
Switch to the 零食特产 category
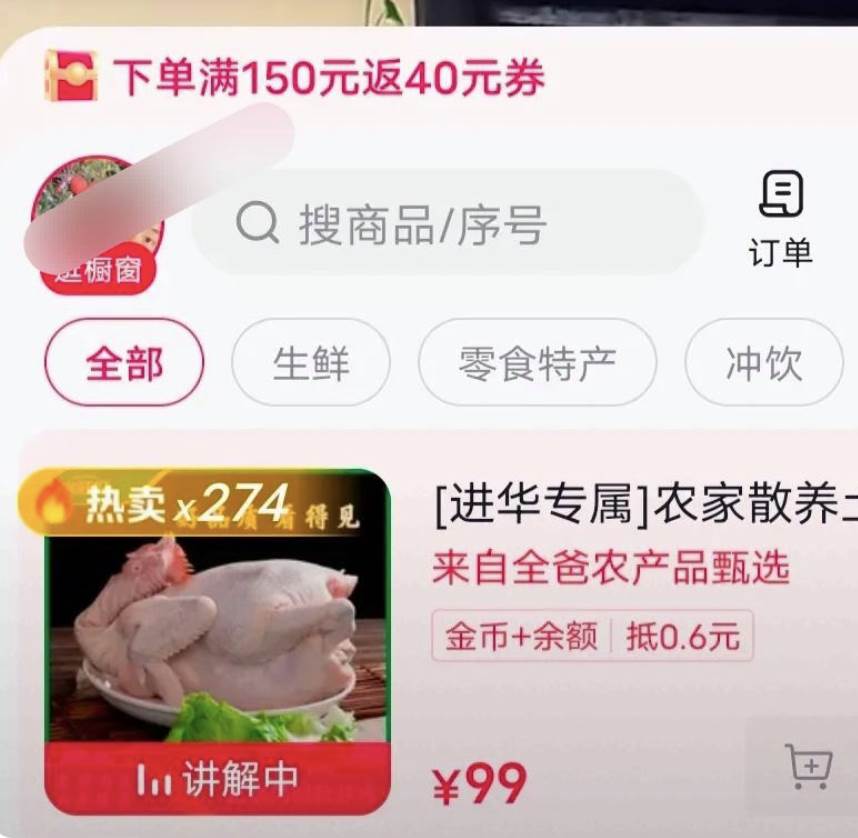(x=537, y=362)
